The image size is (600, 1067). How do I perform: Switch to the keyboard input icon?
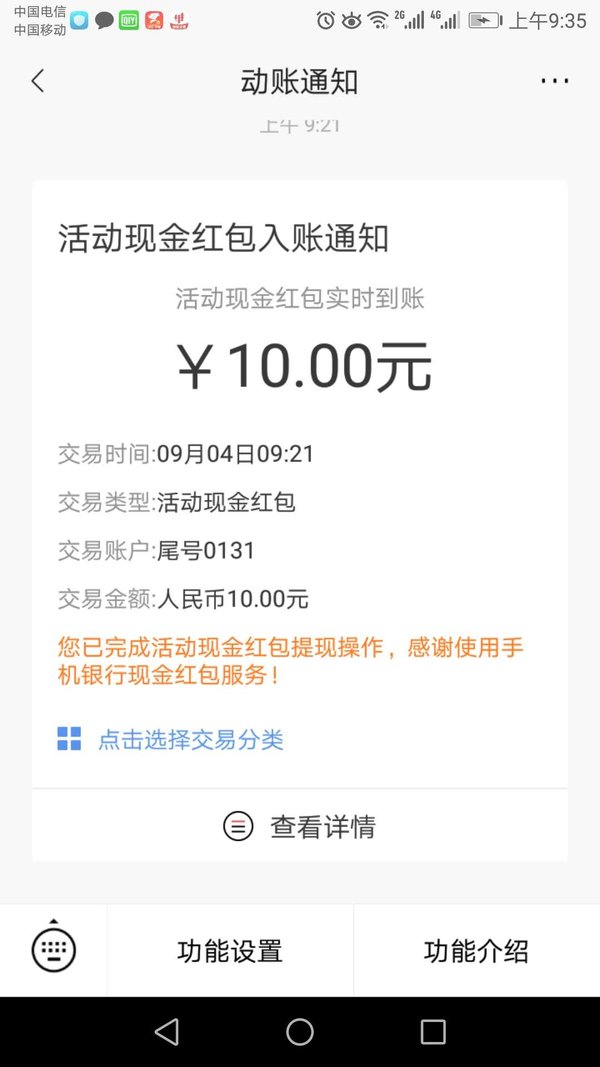[x=54, y=947]
